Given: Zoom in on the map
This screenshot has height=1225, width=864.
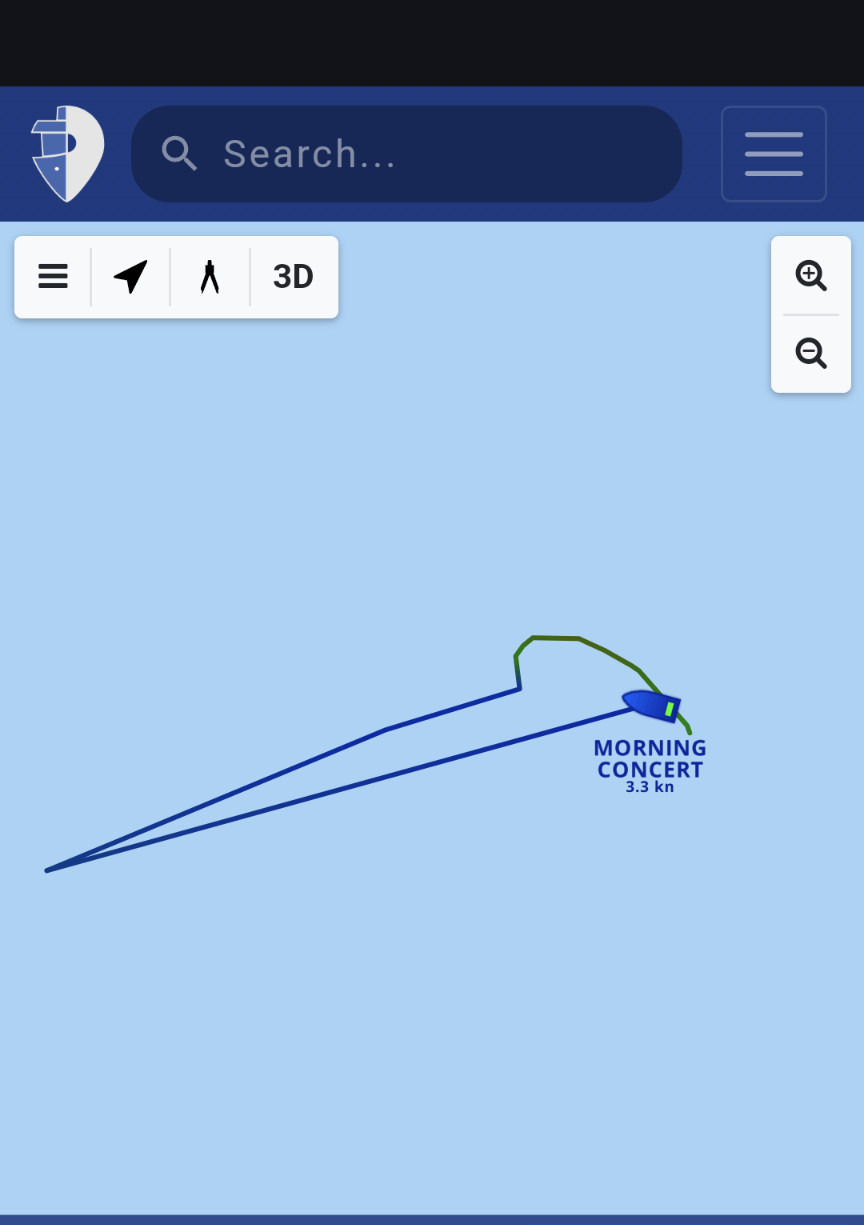Looking at the screenshot, I should tap(810, 276).
